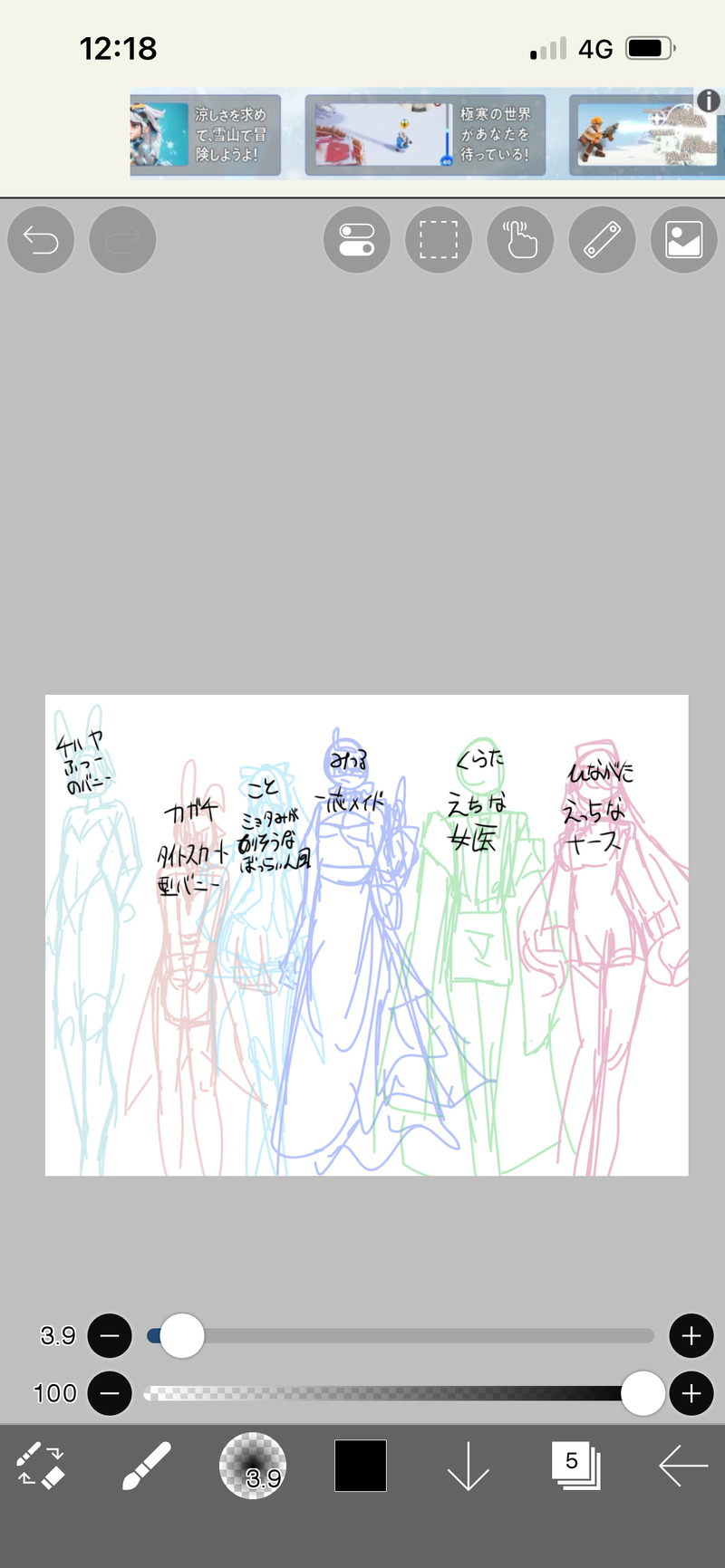Decrease brush opacity with minus button
This screenshot has height=1568, width=725.
click(110, 1393)
